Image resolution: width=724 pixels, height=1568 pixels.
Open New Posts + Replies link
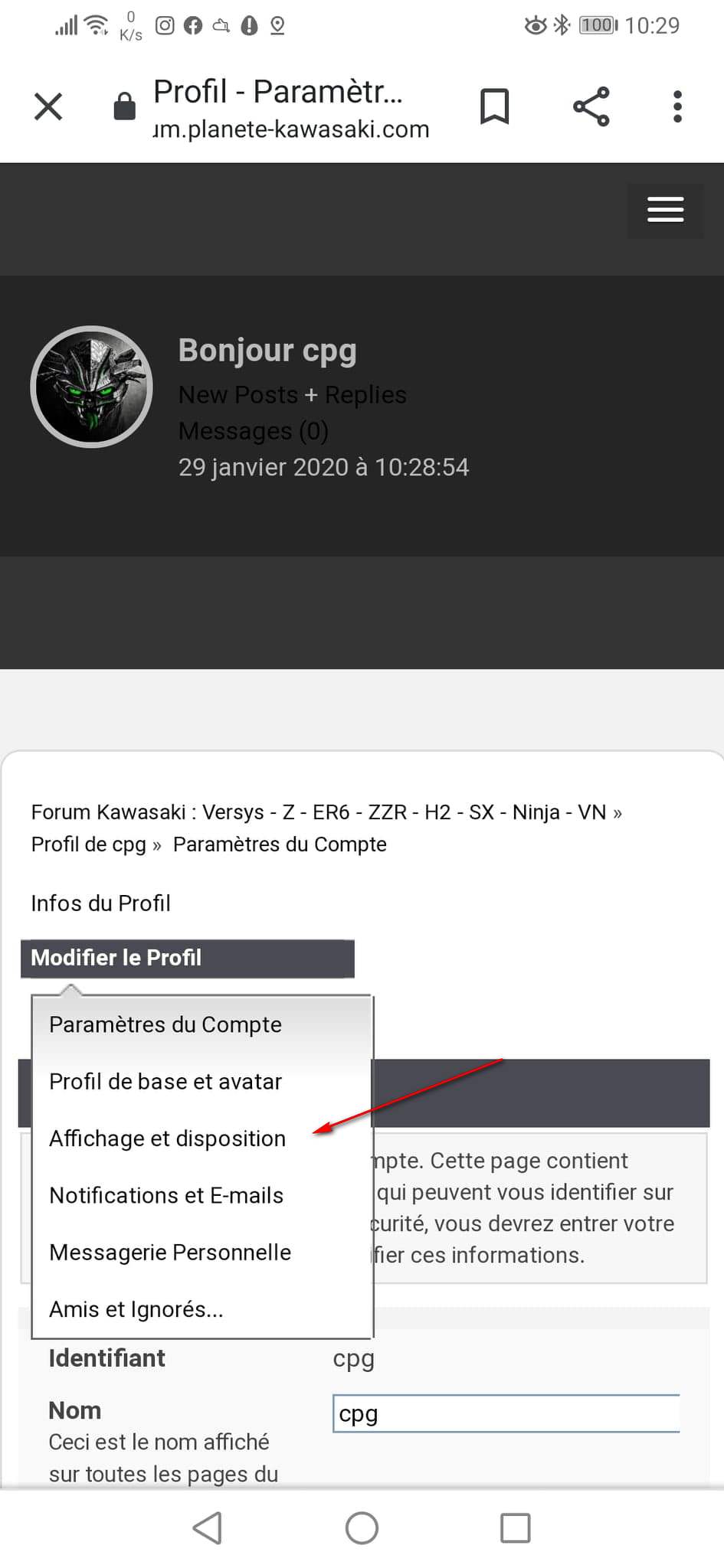(293, 394)
